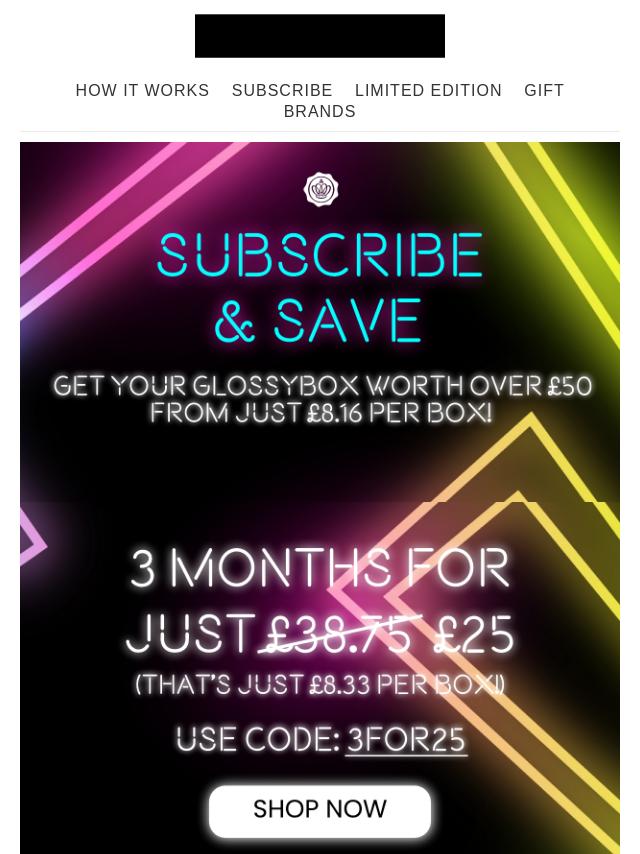Open the GIFT link
Screen dimensions: 640x854
click(544, 90)
